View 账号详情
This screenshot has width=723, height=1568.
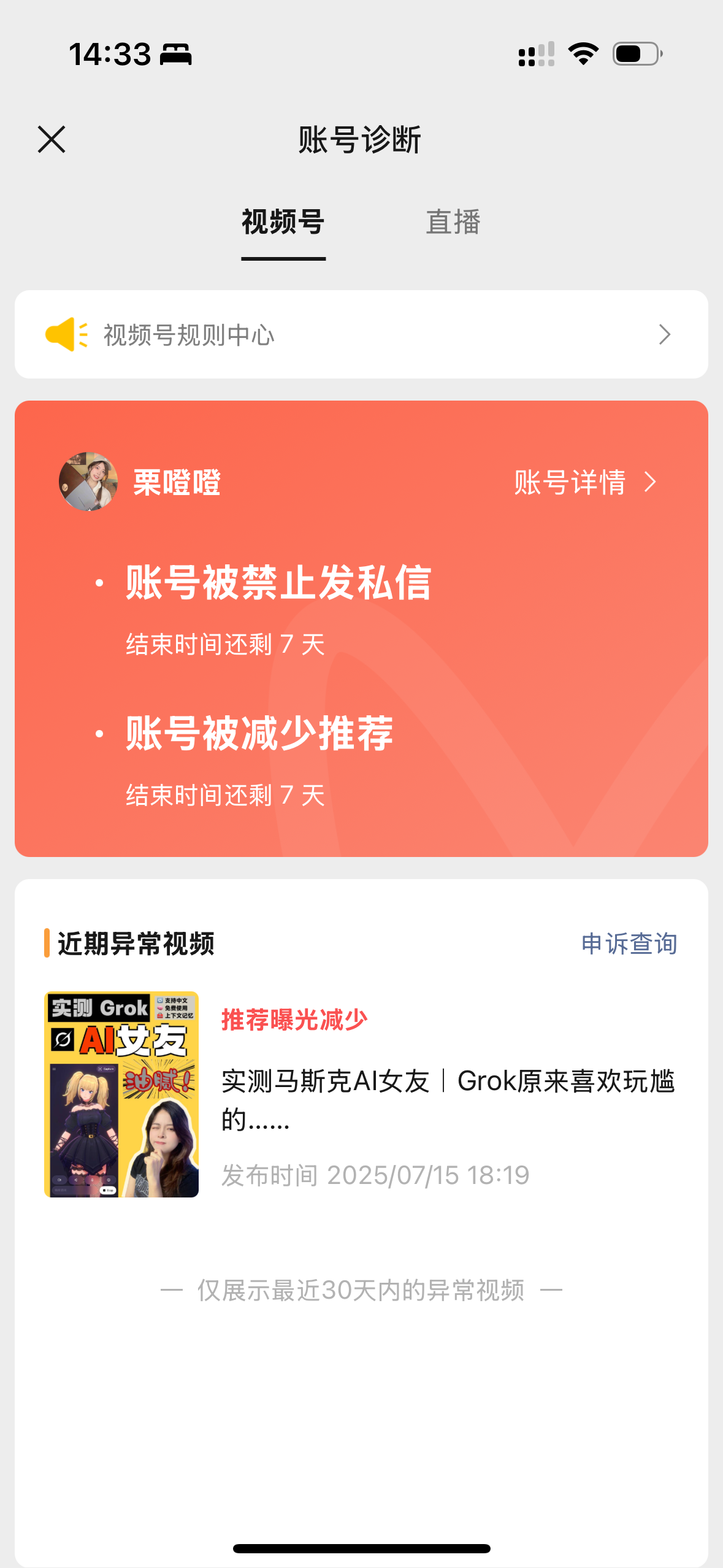click(x=585, y=482)
